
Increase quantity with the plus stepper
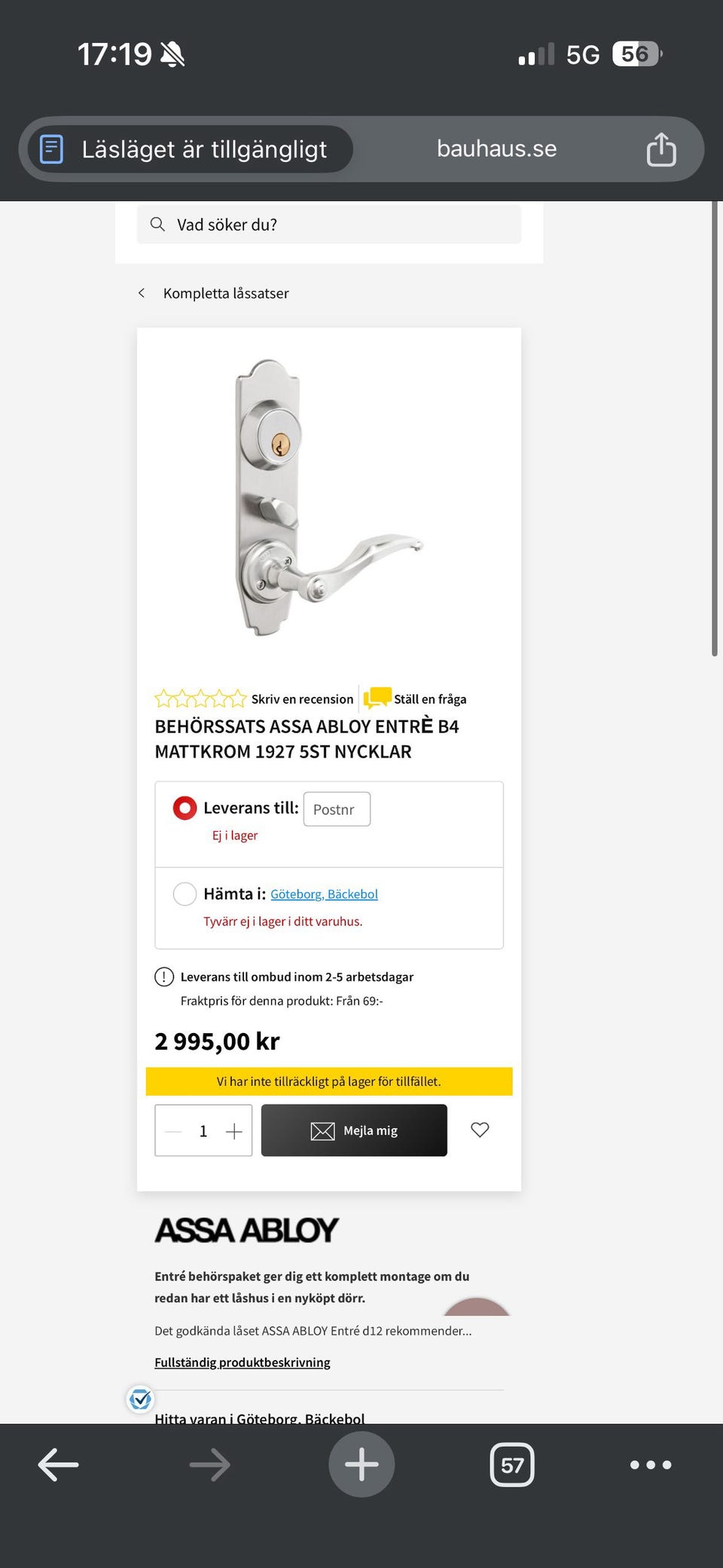[x=234, y=1130]
